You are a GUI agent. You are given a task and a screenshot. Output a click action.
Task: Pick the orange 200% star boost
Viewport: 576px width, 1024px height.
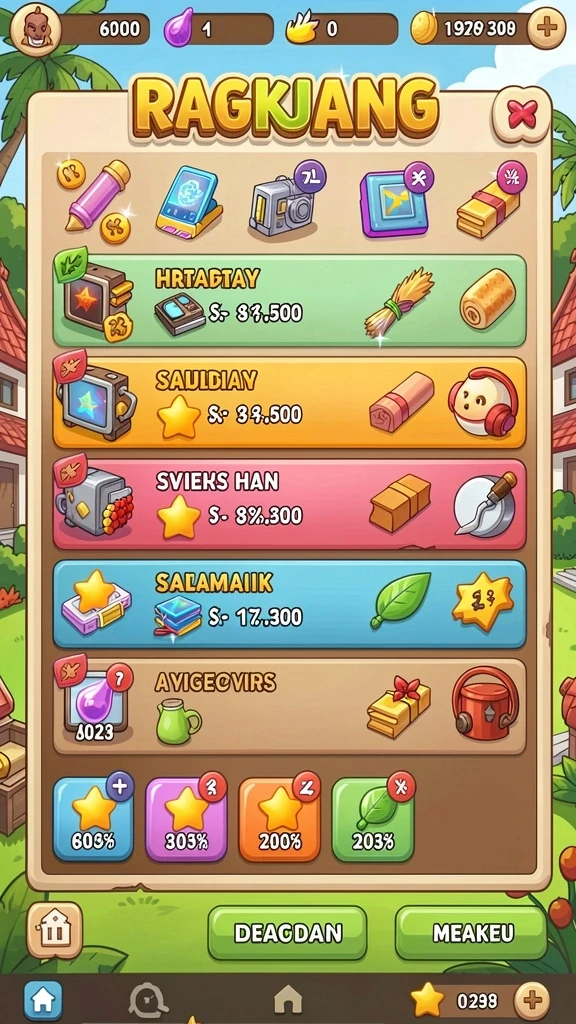tap(280, 819)
